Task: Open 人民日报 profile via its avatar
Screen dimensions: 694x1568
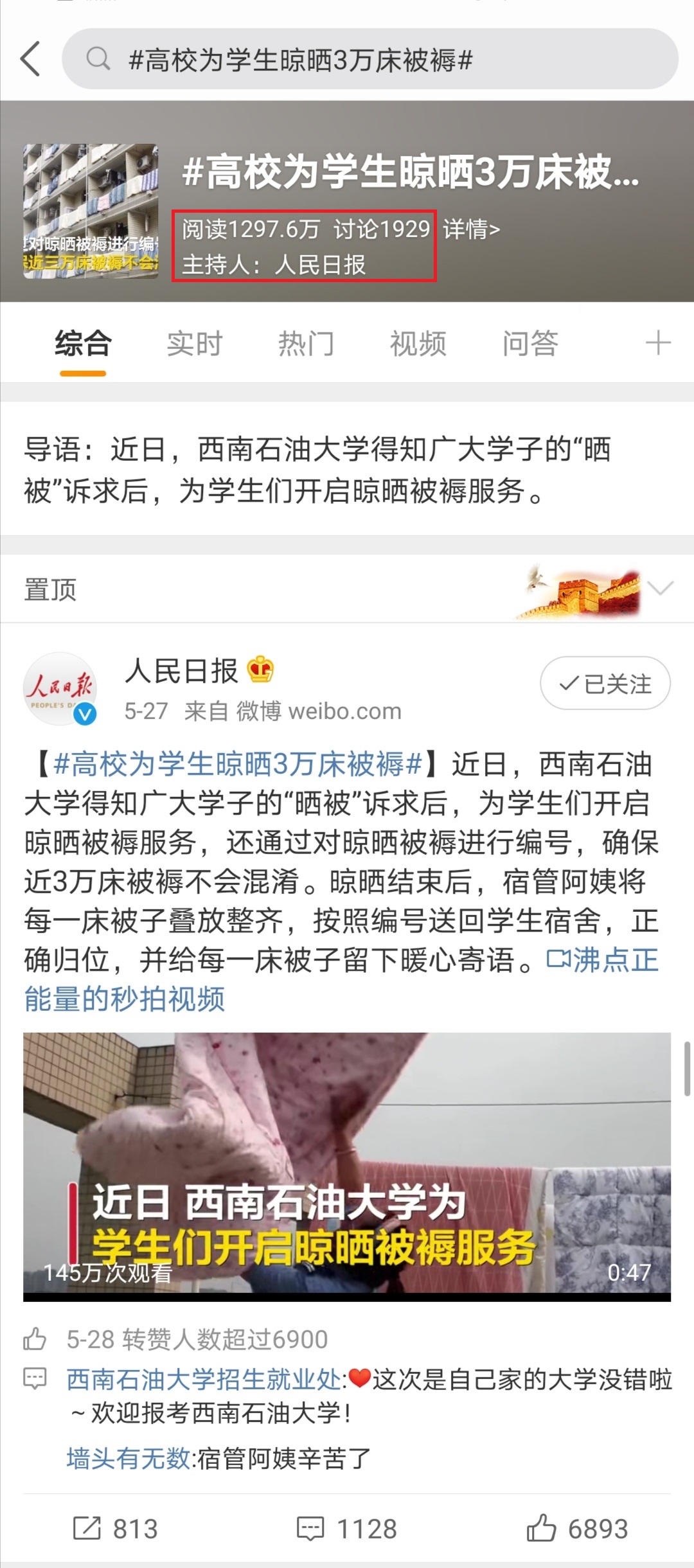Action: point(59,688)
